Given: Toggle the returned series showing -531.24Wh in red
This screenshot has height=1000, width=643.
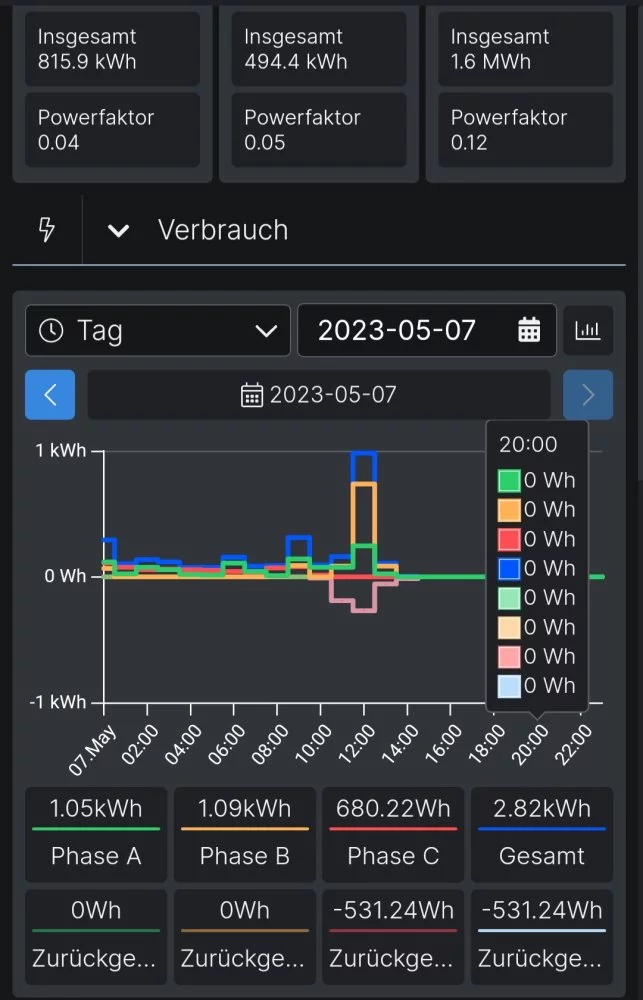Looking at the screenshot, I should (393, 936).
